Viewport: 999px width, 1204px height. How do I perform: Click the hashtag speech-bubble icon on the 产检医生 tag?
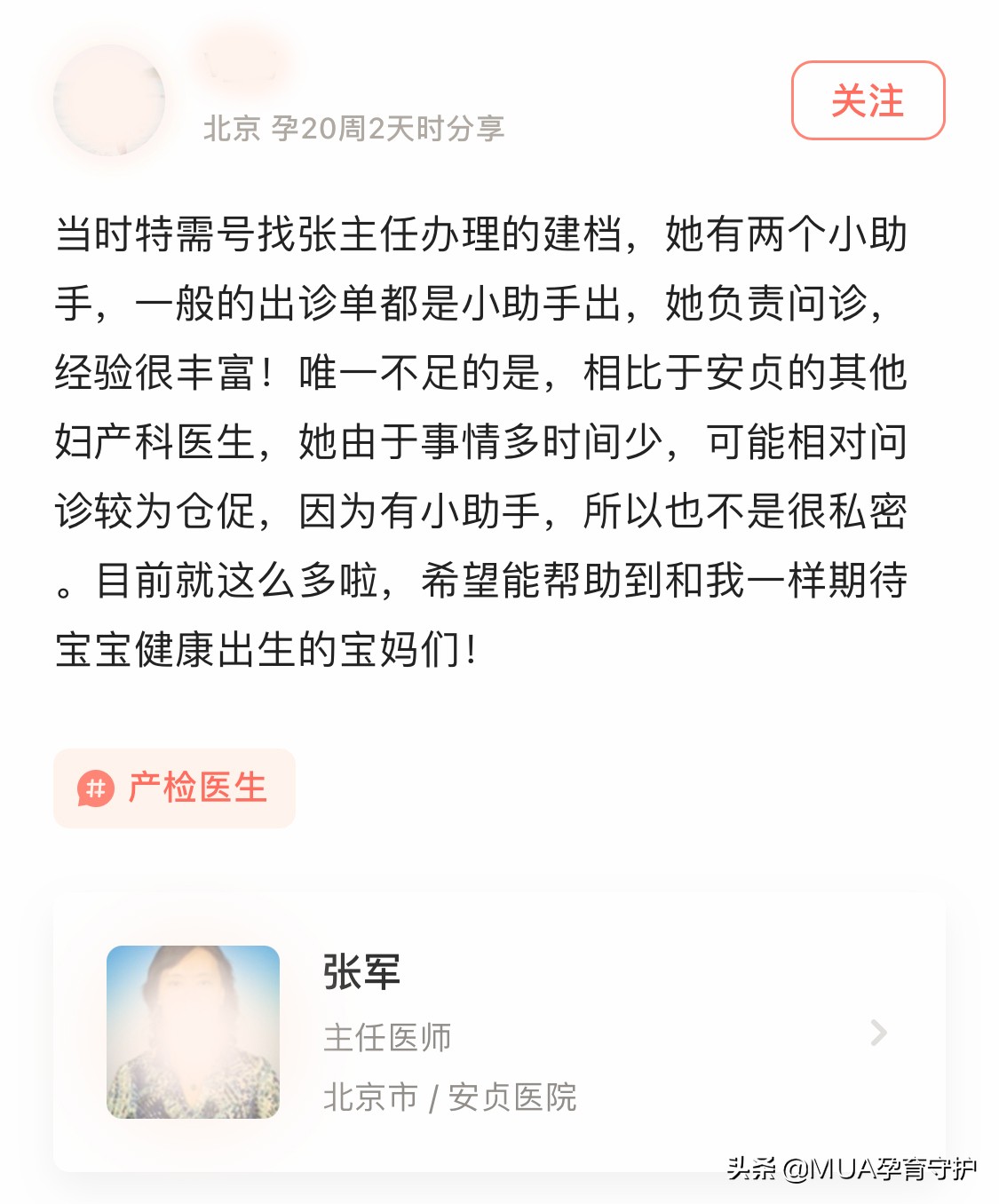[x=96, y=788]
